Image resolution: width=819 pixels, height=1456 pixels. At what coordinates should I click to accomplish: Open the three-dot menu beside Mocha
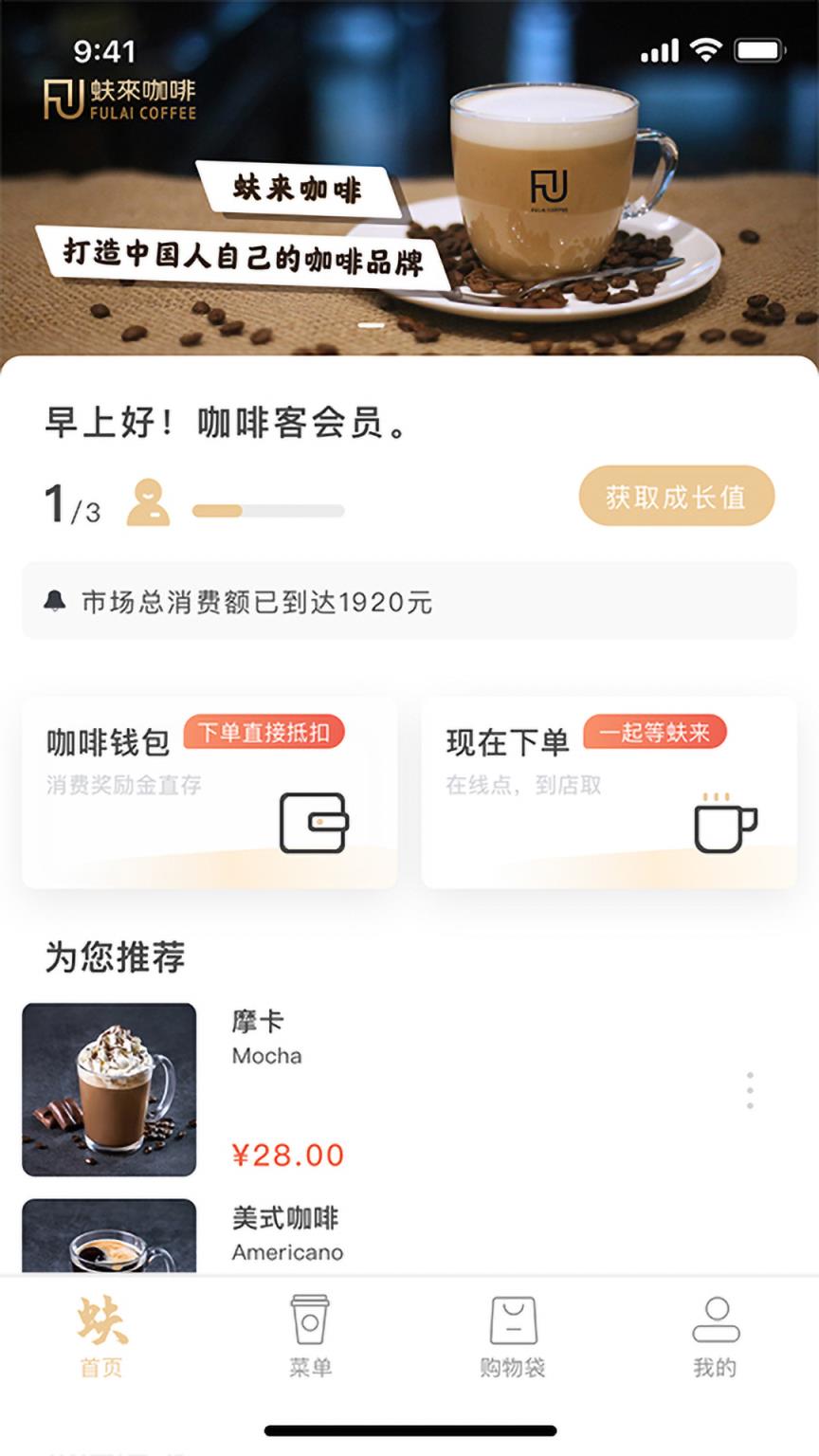pyautogui.click(x=748, y=1092)
